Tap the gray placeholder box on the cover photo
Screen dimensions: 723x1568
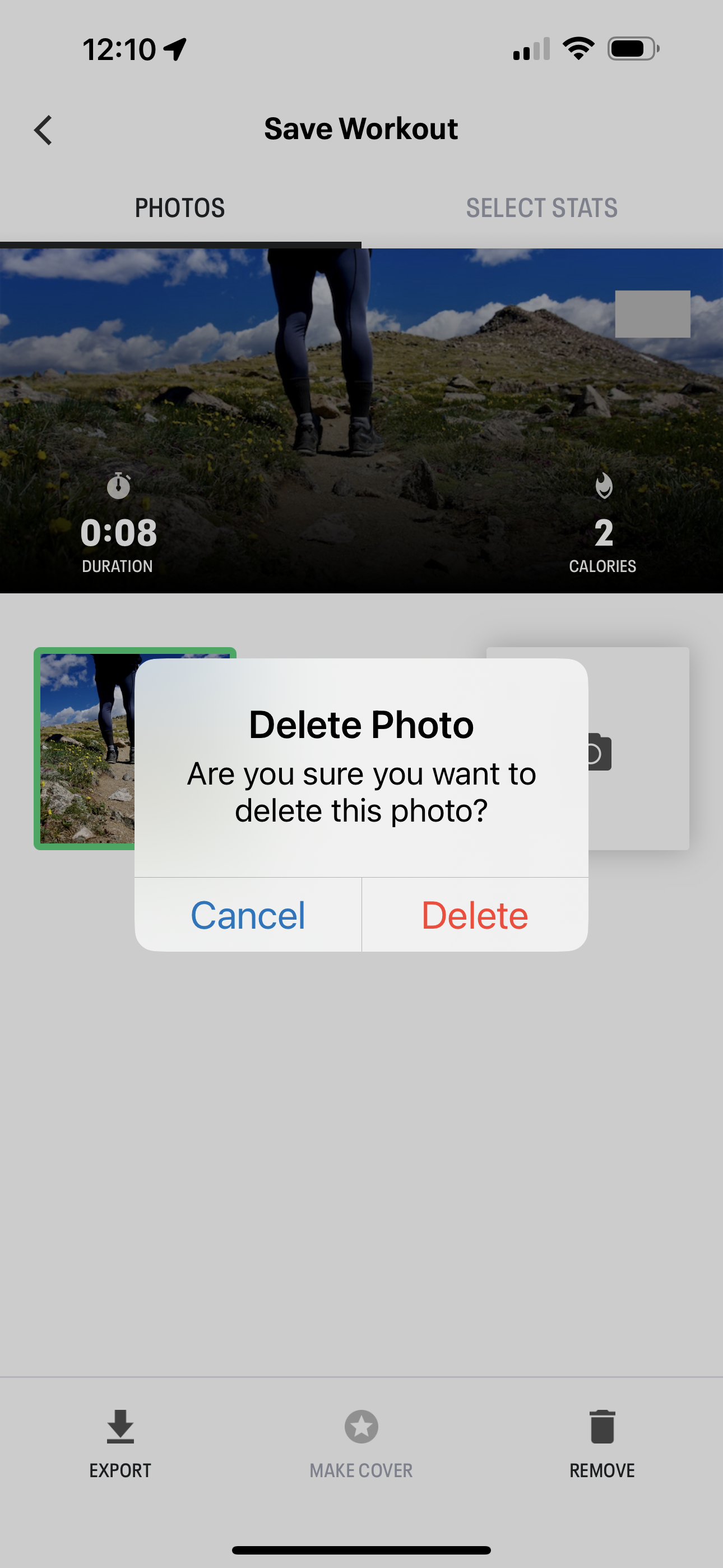pyautogui.click(x=652, y=314)
